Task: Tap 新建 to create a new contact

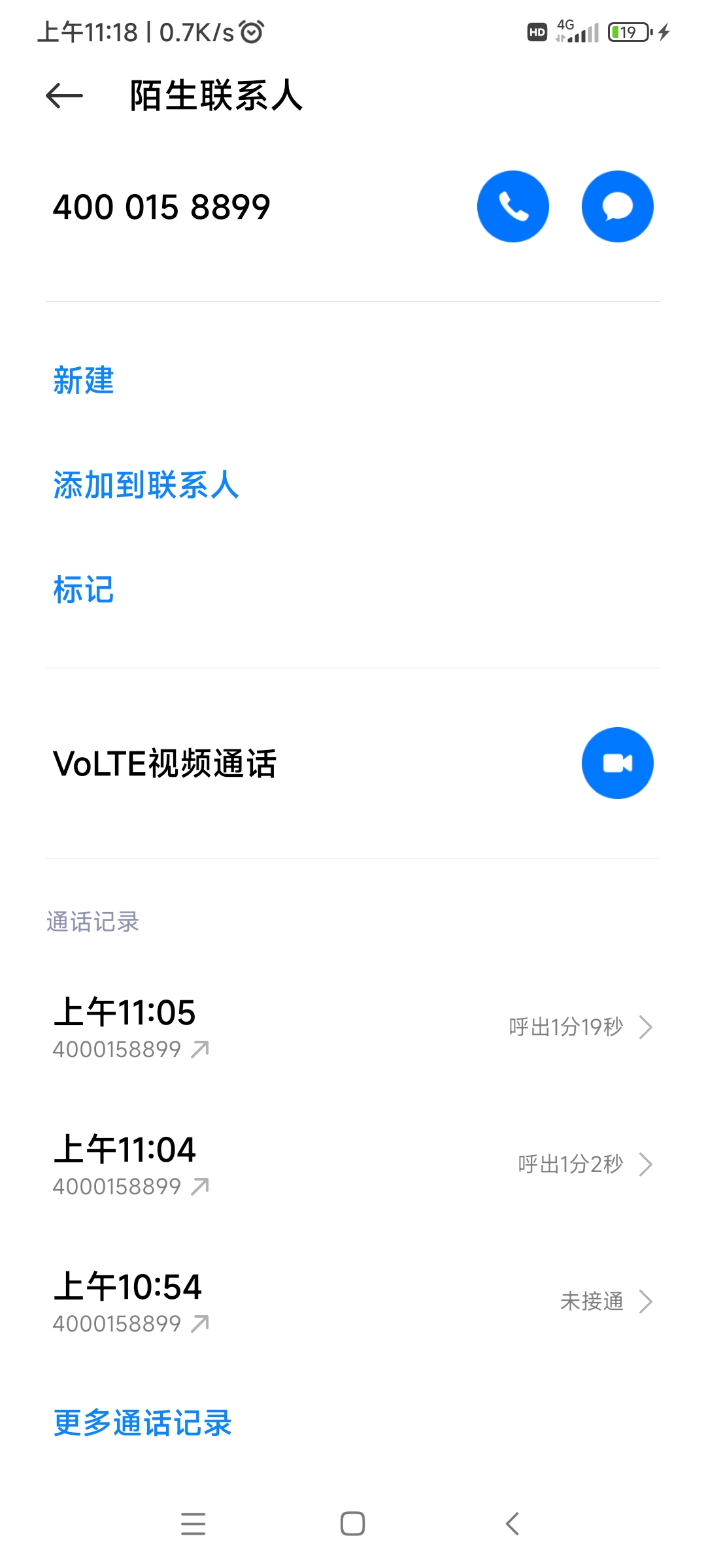Action: pos(84,380)
